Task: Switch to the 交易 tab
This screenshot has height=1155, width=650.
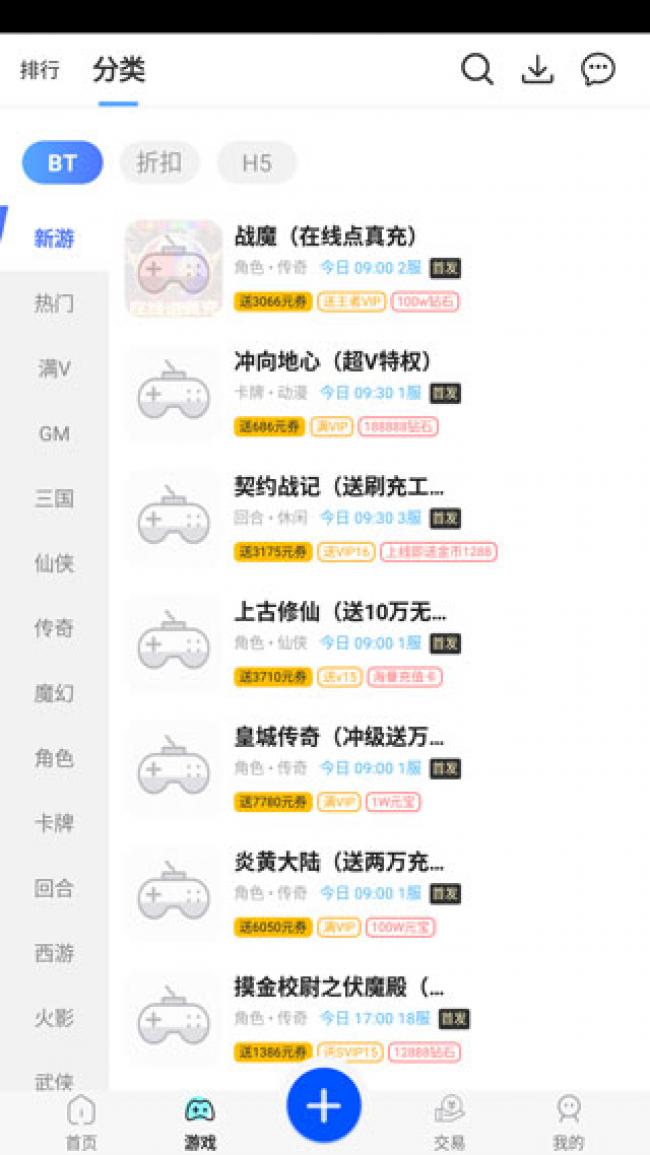Action: tap(449, 1122)
